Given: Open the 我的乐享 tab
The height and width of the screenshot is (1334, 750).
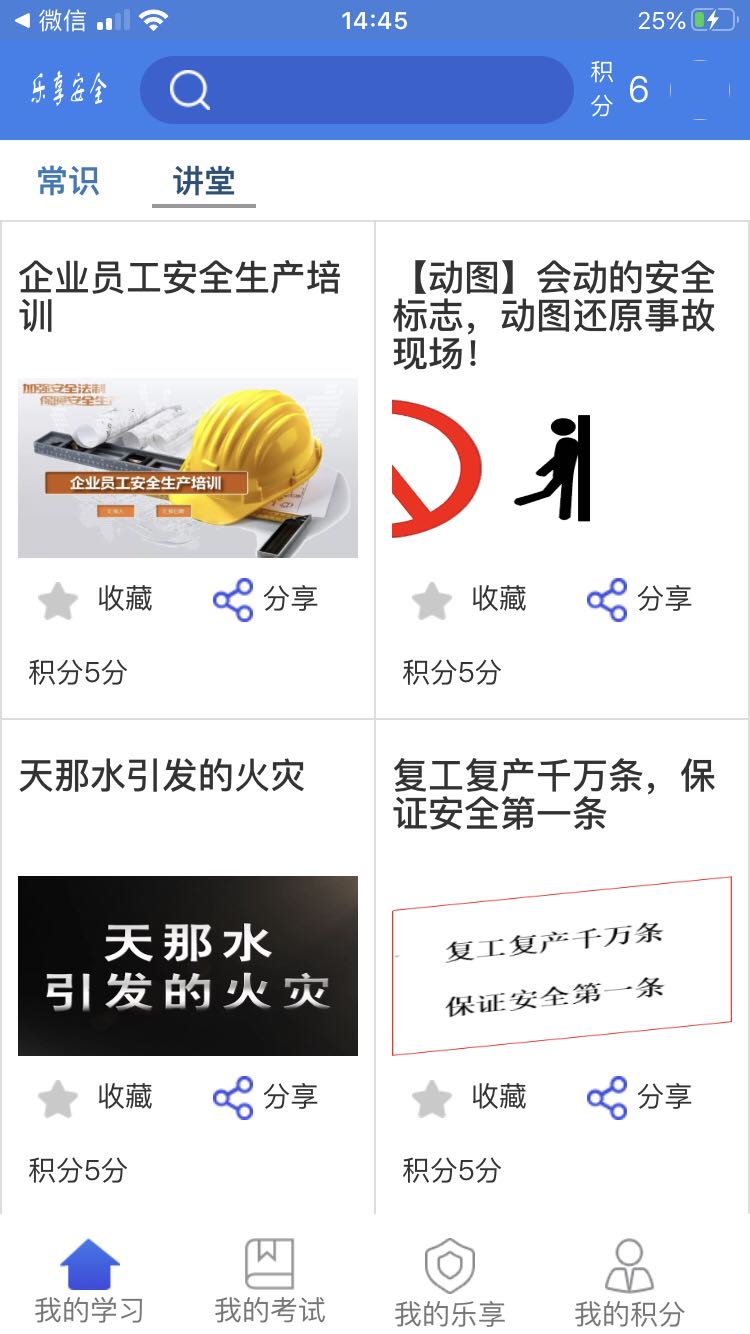Looking at the screenshot, I should [450, 1282].
